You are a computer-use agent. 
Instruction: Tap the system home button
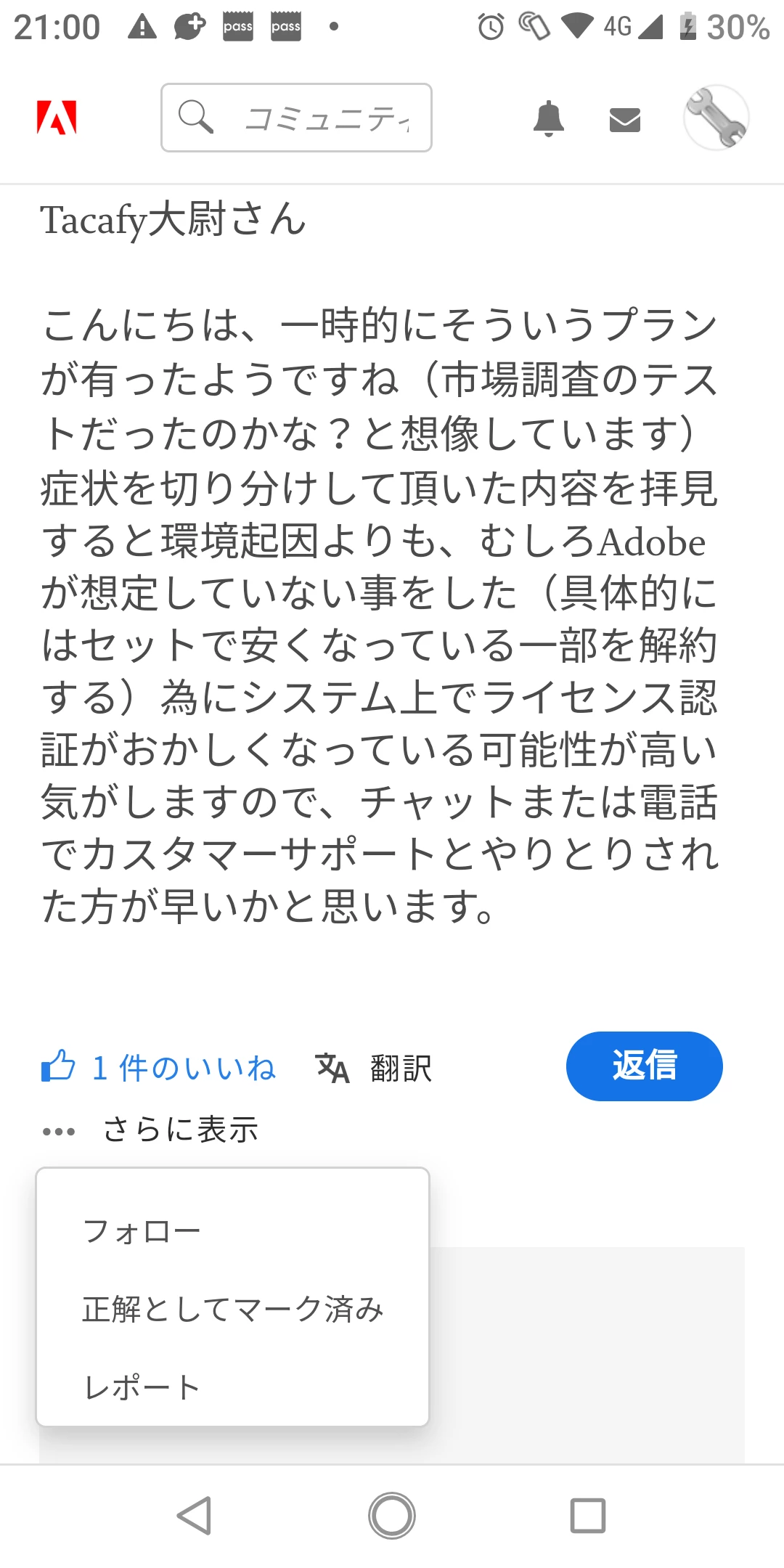(392, 1516)
